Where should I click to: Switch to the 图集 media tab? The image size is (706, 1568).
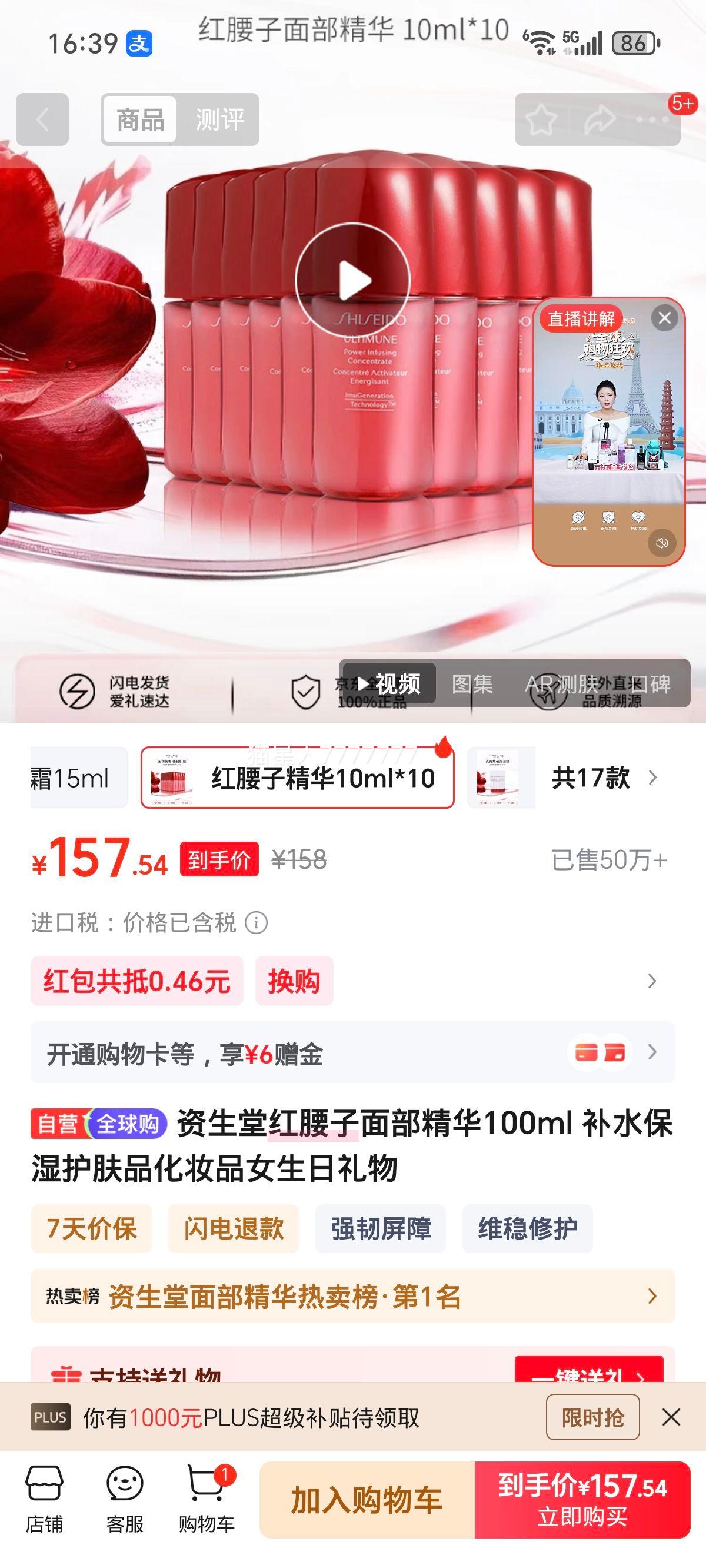pyautogui.click(x=474, y=684)
